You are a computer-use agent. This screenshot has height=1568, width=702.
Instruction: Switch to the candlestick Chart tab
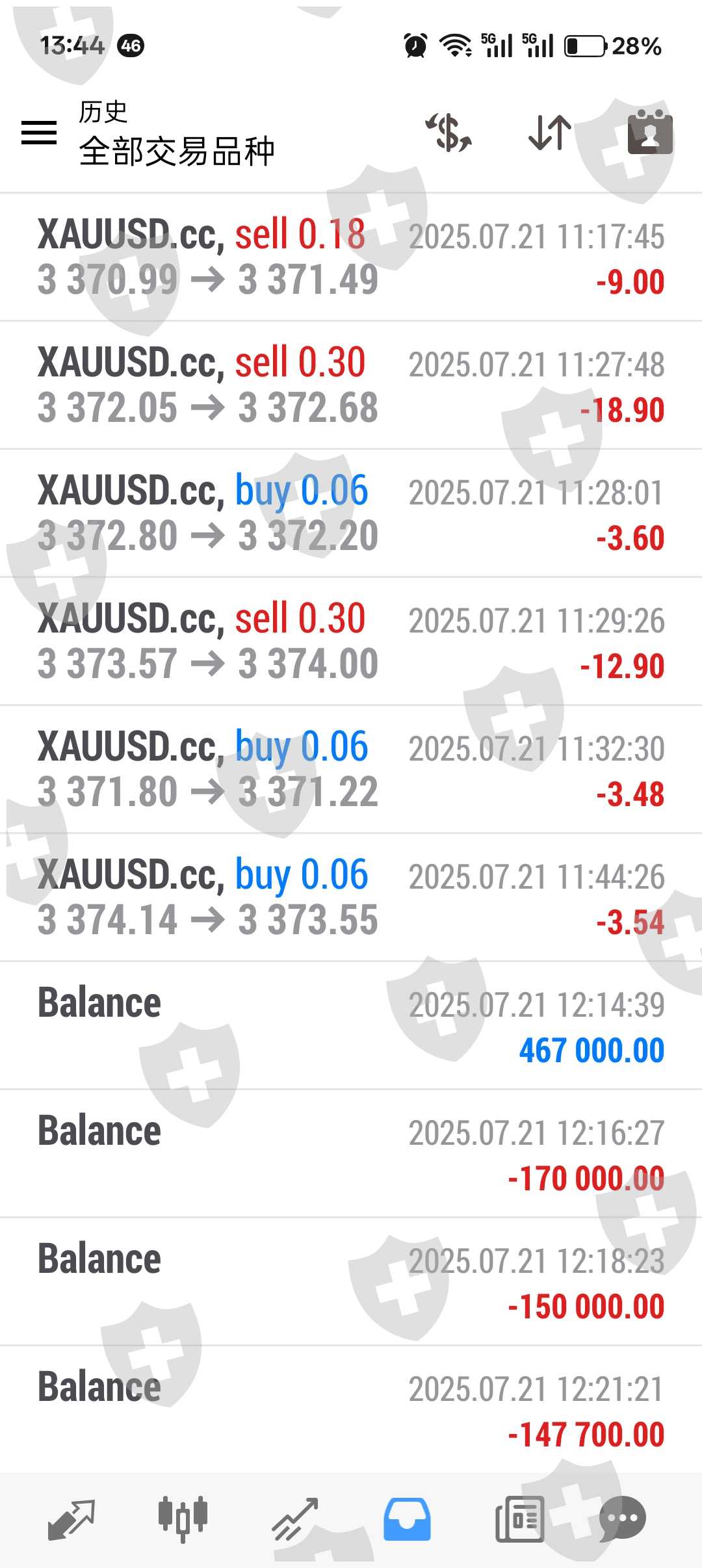183,1519
